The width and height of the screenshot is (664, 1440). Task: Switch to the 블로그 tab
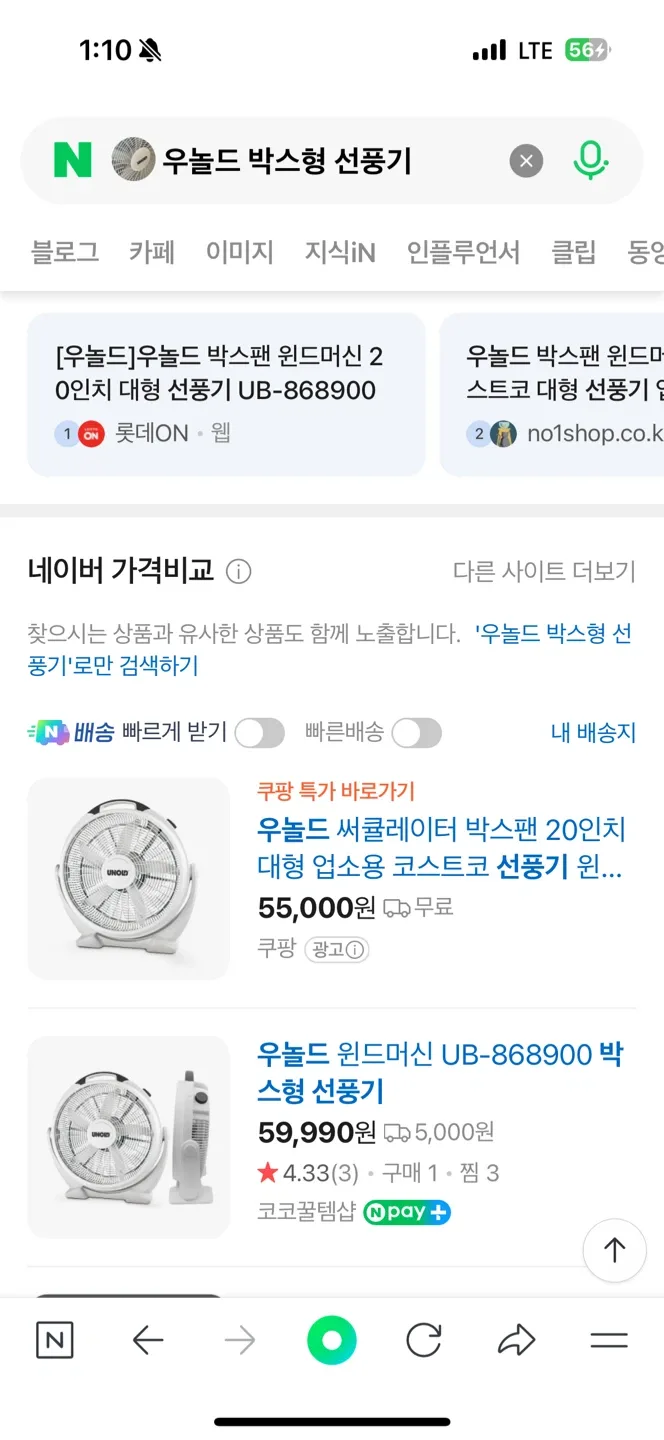(65, 252)
